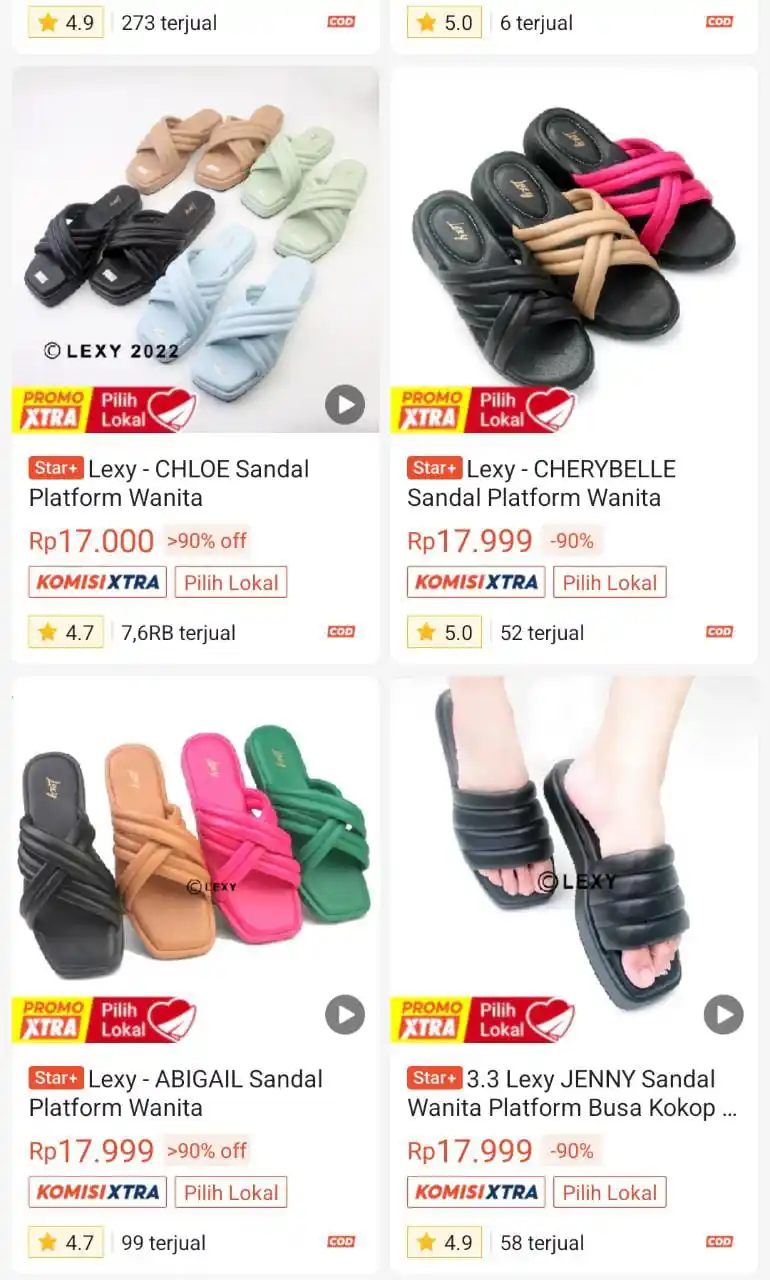This screenshot has height=1280, width=770.
Task: Open the Lexy JENNY Sandal Platform Busa product
Action: [573, 860]
